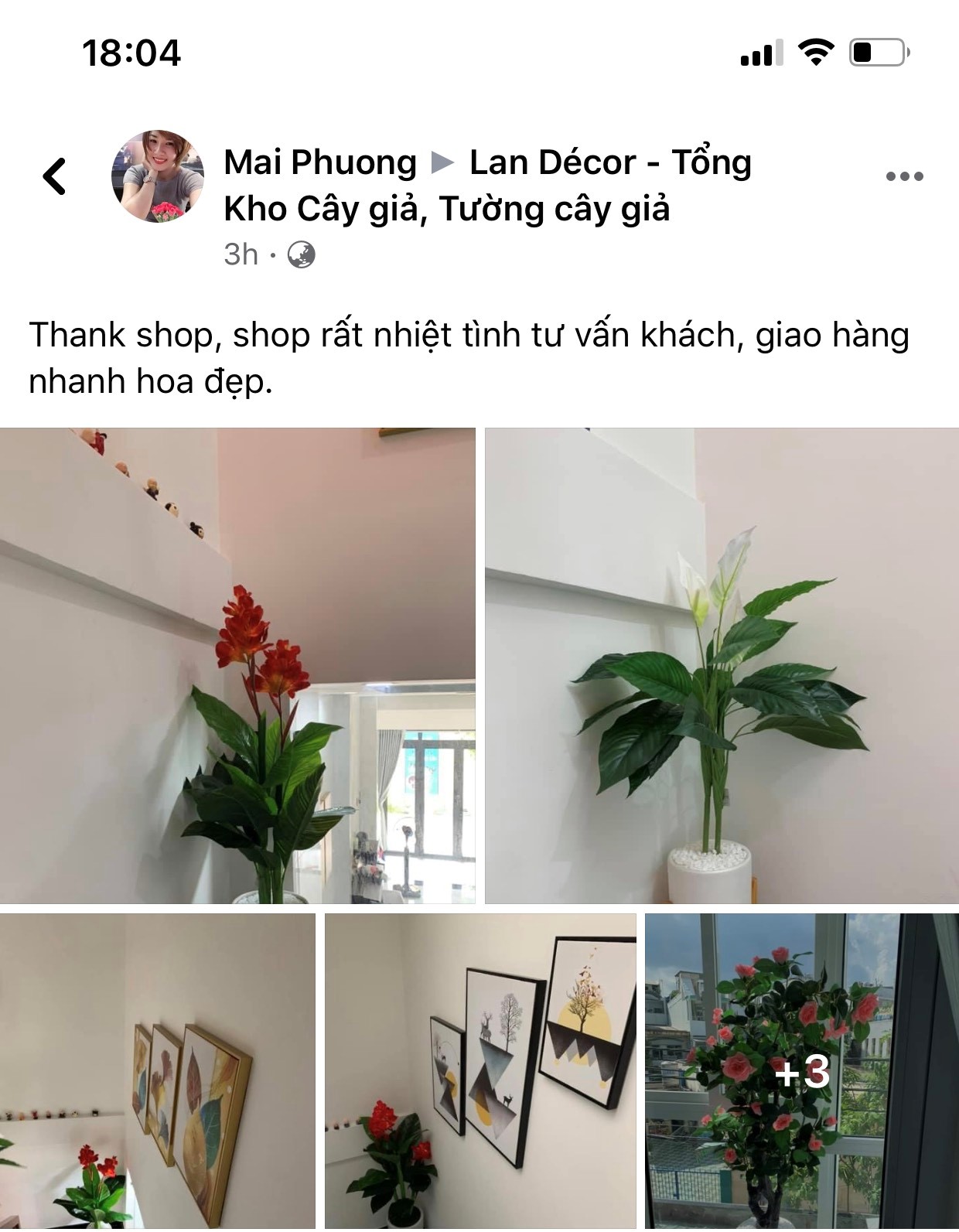Open Mai Phuong's profile from name
Viewport: 959px width, 1232px height.
320,162
